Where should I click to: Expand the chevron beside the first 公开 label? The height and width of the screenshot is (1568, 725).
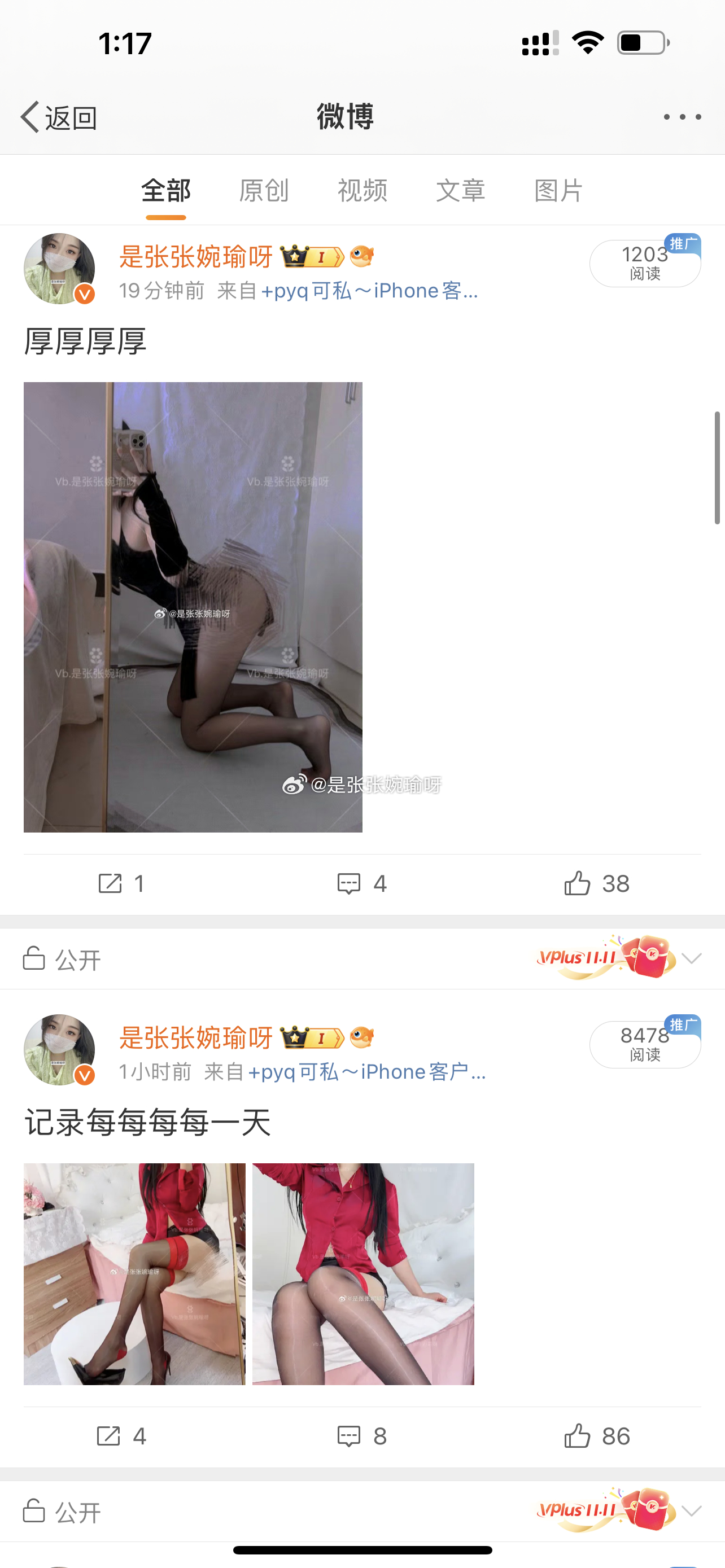(x=692, y=959)
